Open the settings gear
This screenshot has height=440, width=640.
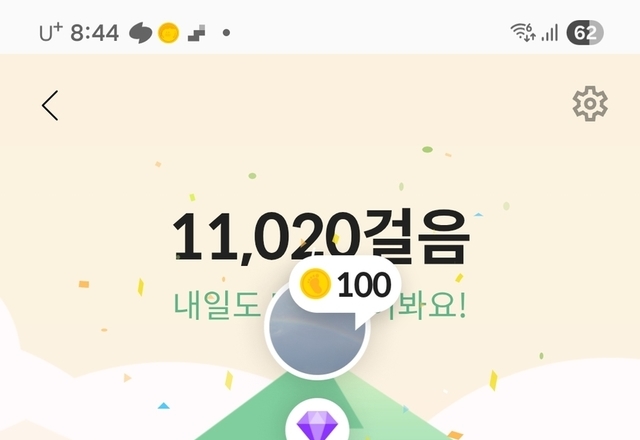[589, 104]
